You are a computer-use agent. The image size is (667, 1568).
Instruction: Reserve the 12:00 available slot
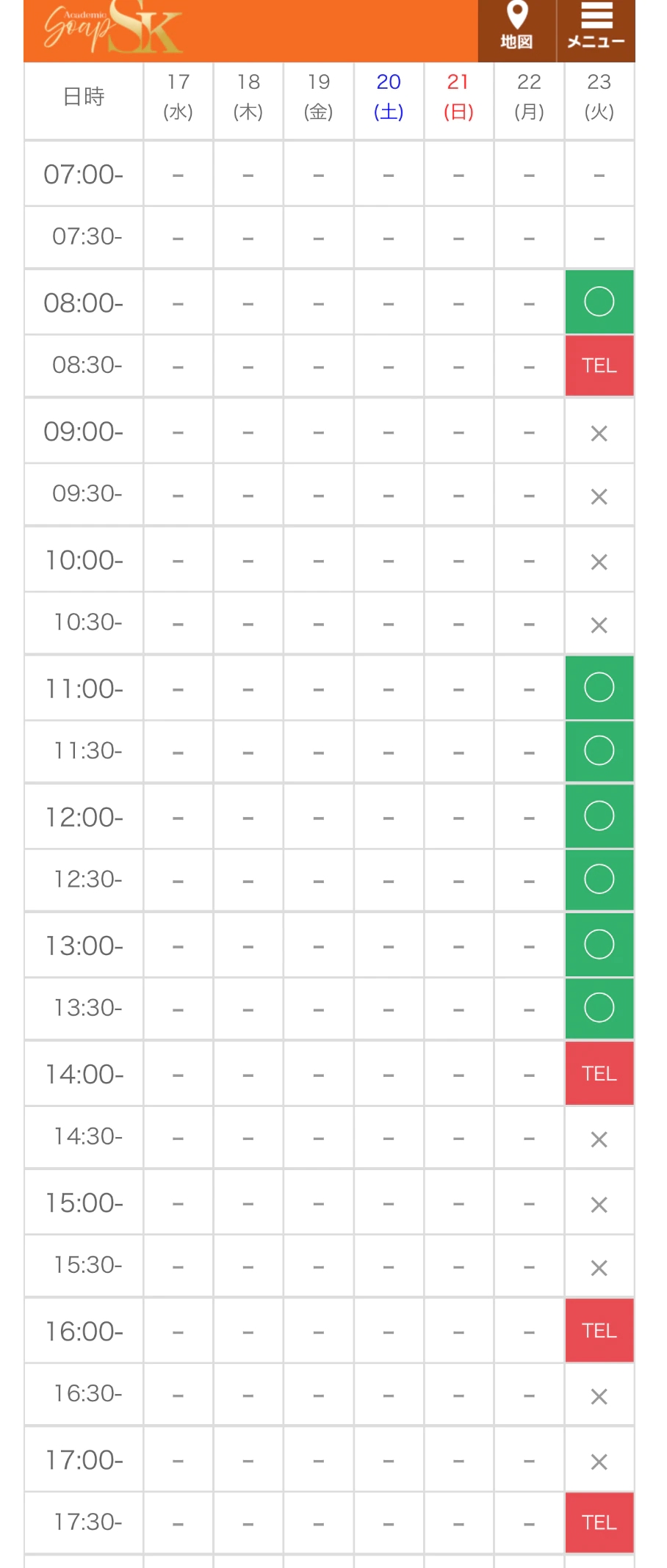point(599,816)
